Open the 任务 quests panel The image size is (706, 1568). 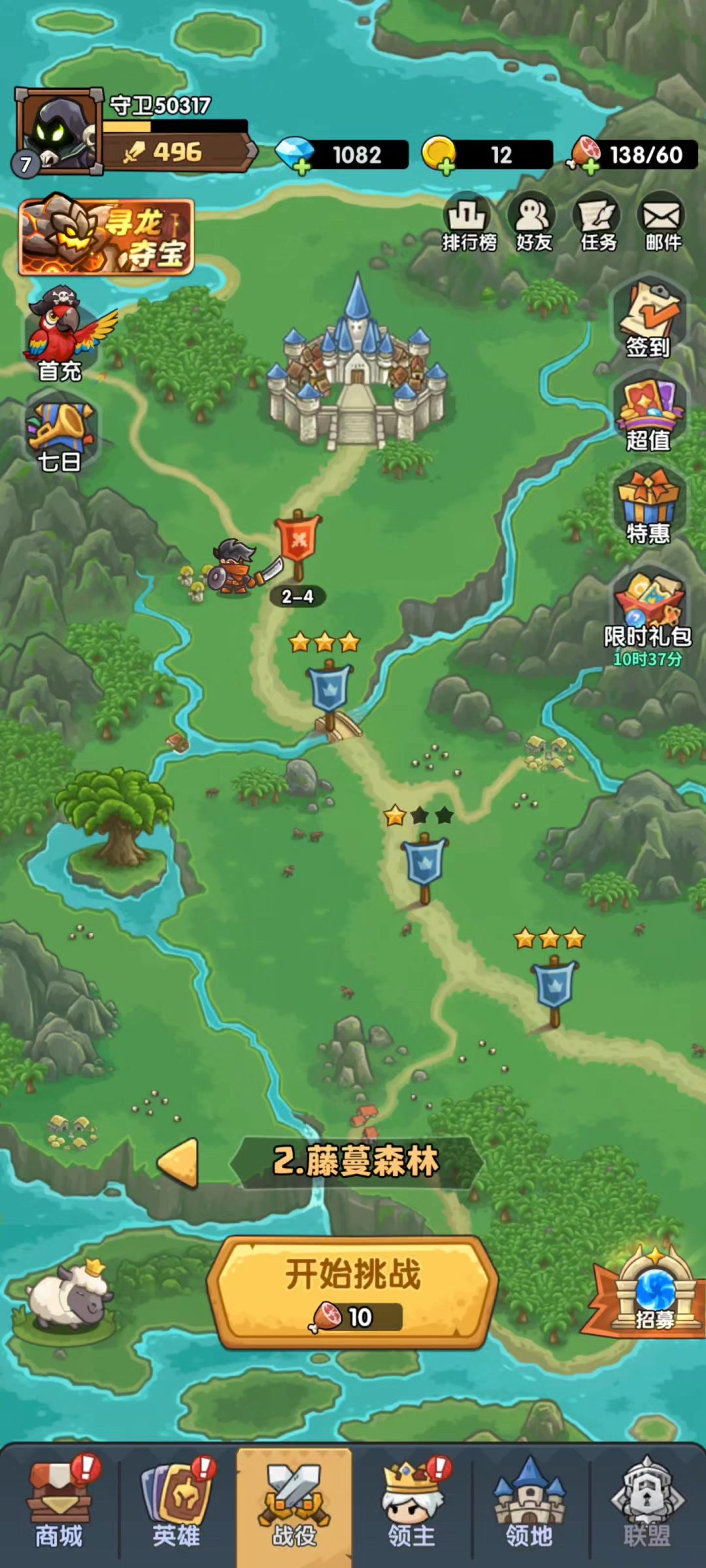(x=597, y=222)
